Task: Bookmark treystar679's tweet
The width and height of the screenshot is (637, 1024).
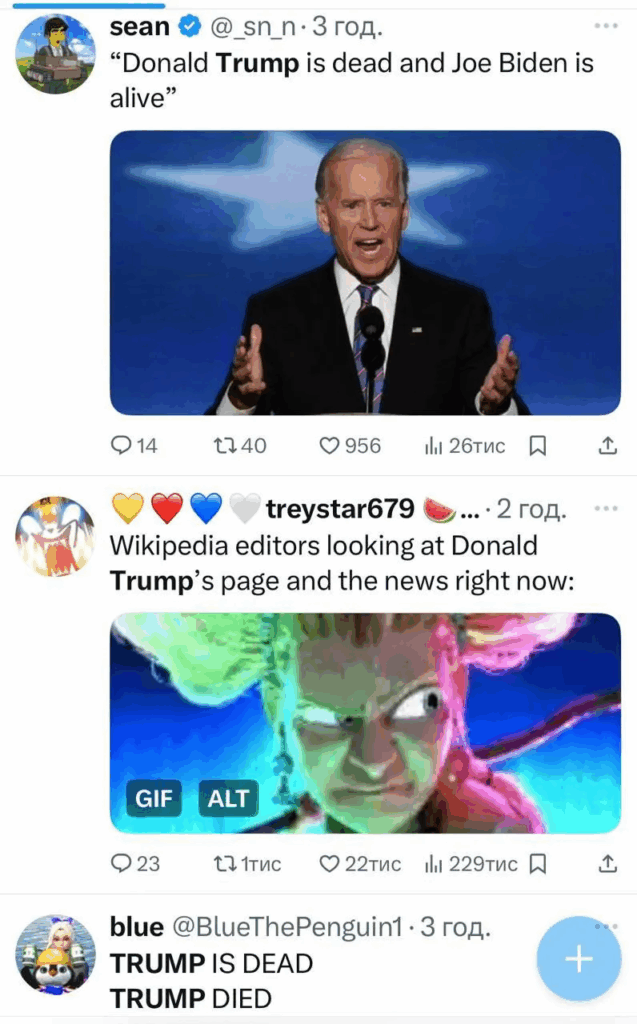Action: click(x=537, y=863)
